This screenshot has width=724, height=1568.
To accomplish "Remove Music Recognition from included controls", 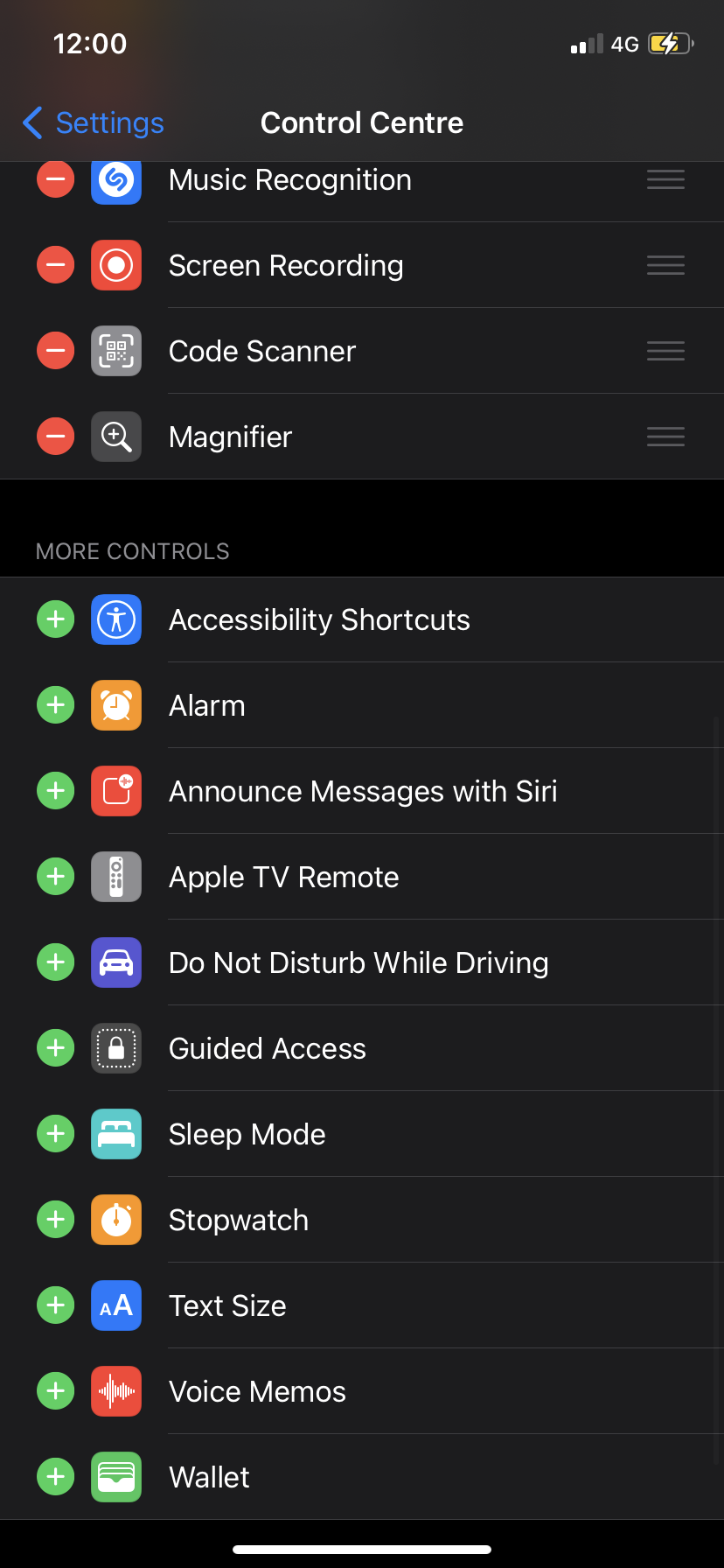I will 55,180.
